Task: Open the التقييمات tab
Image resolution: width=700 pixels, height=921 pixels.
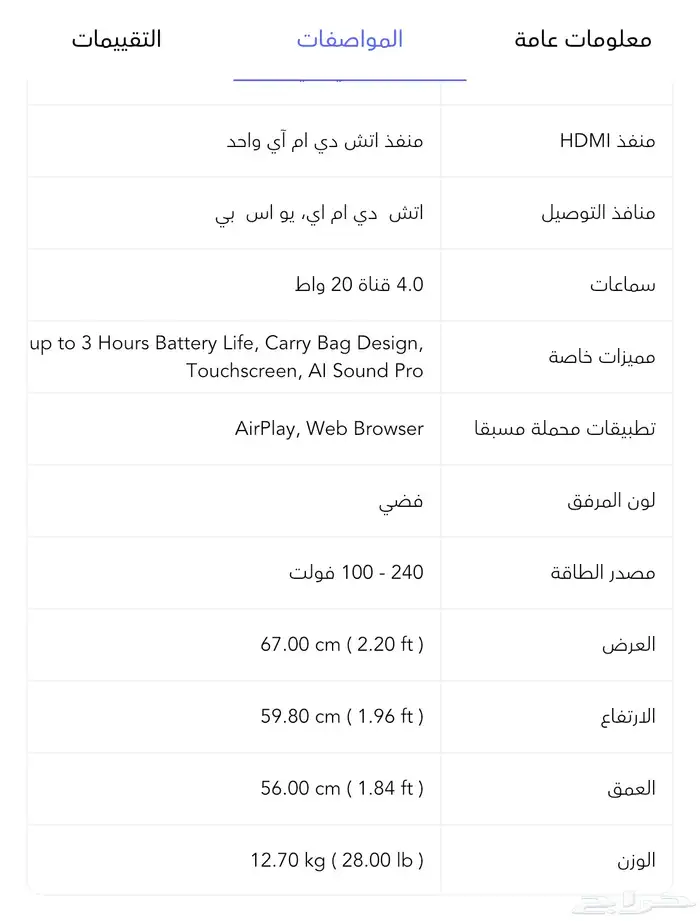Action: pos(116,39)
